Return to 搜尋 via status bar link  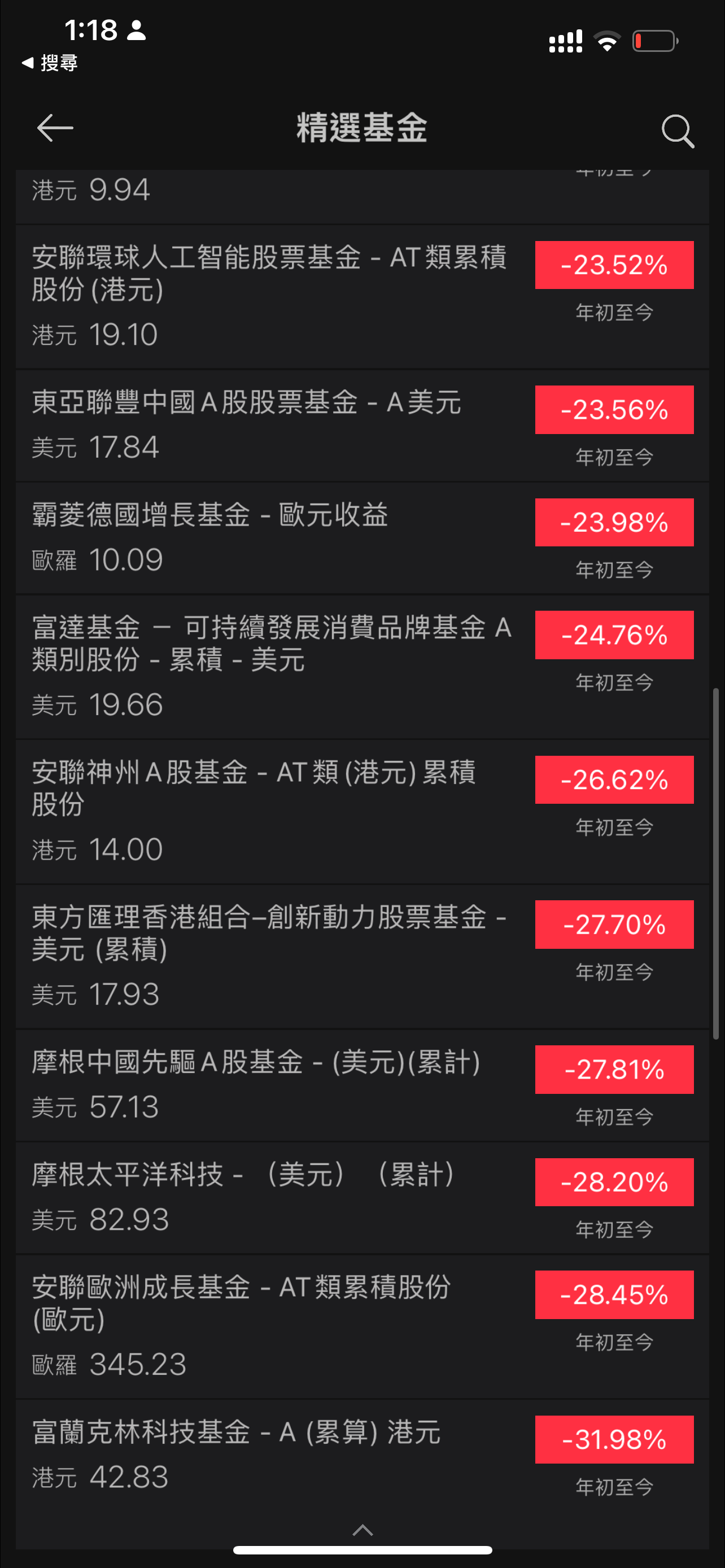tap(49, 62)
